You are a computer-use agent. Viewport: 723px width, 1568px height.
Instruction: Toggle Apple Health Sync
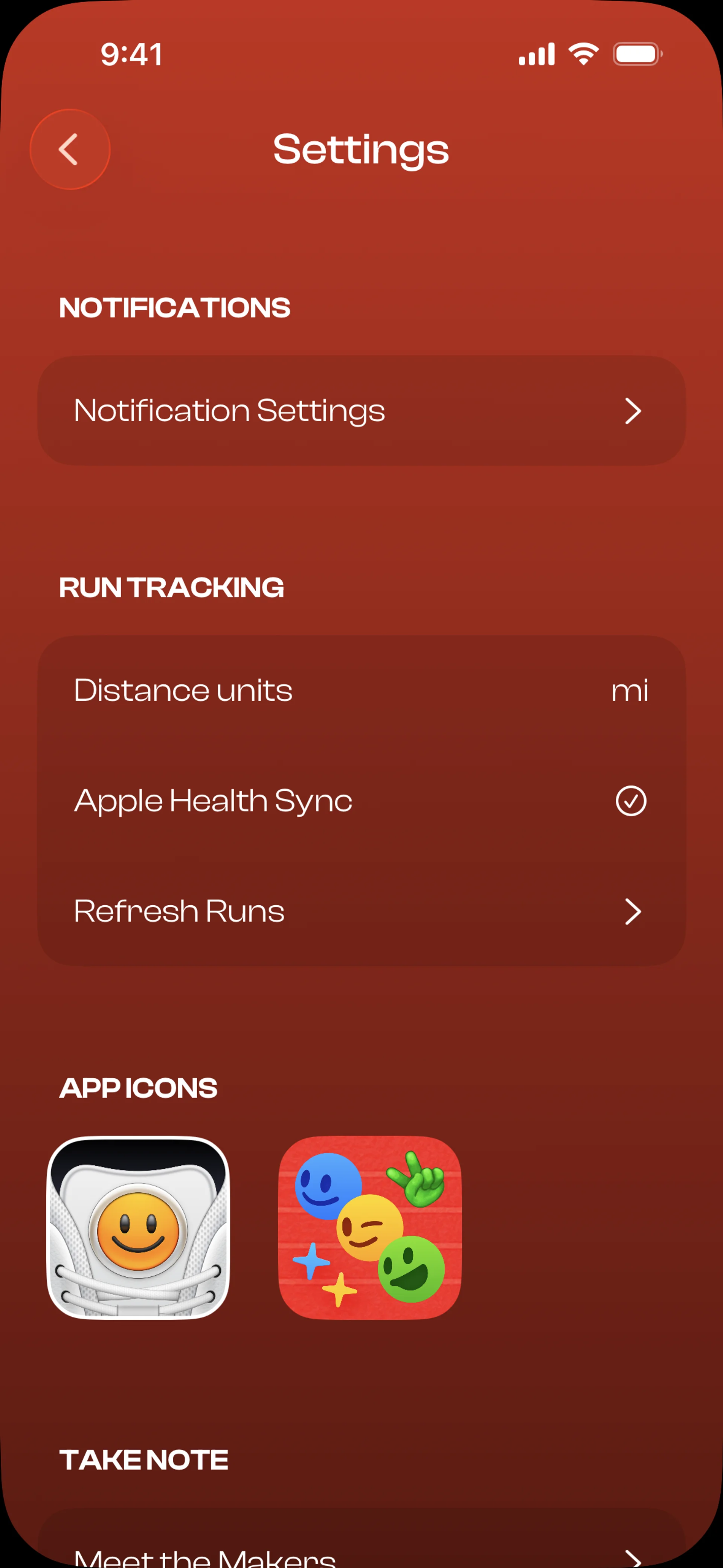pyautogui.click(x=630, y=801)
